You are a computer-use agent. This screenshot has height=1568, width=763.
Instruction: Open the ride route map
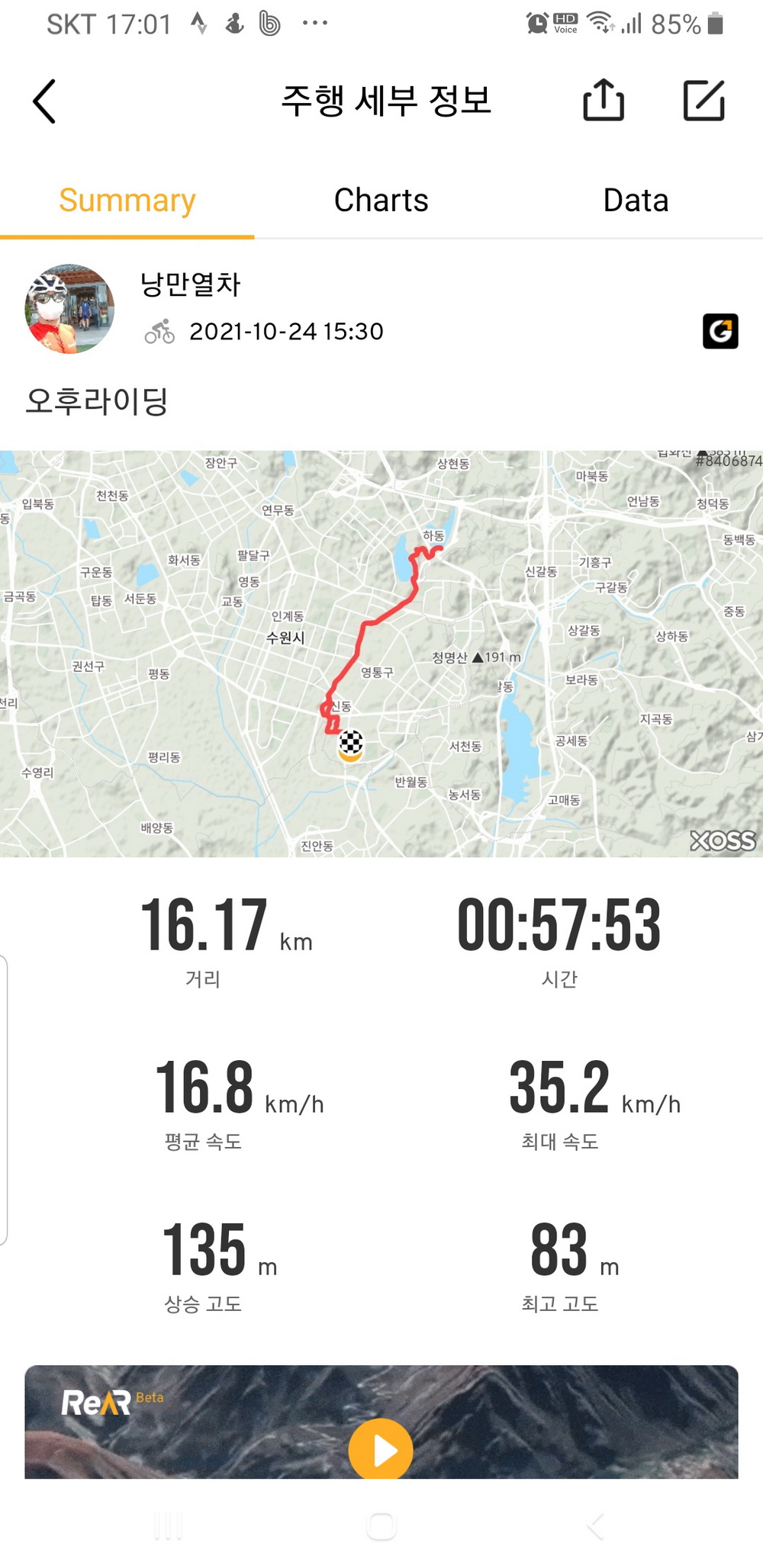[381, 653]
